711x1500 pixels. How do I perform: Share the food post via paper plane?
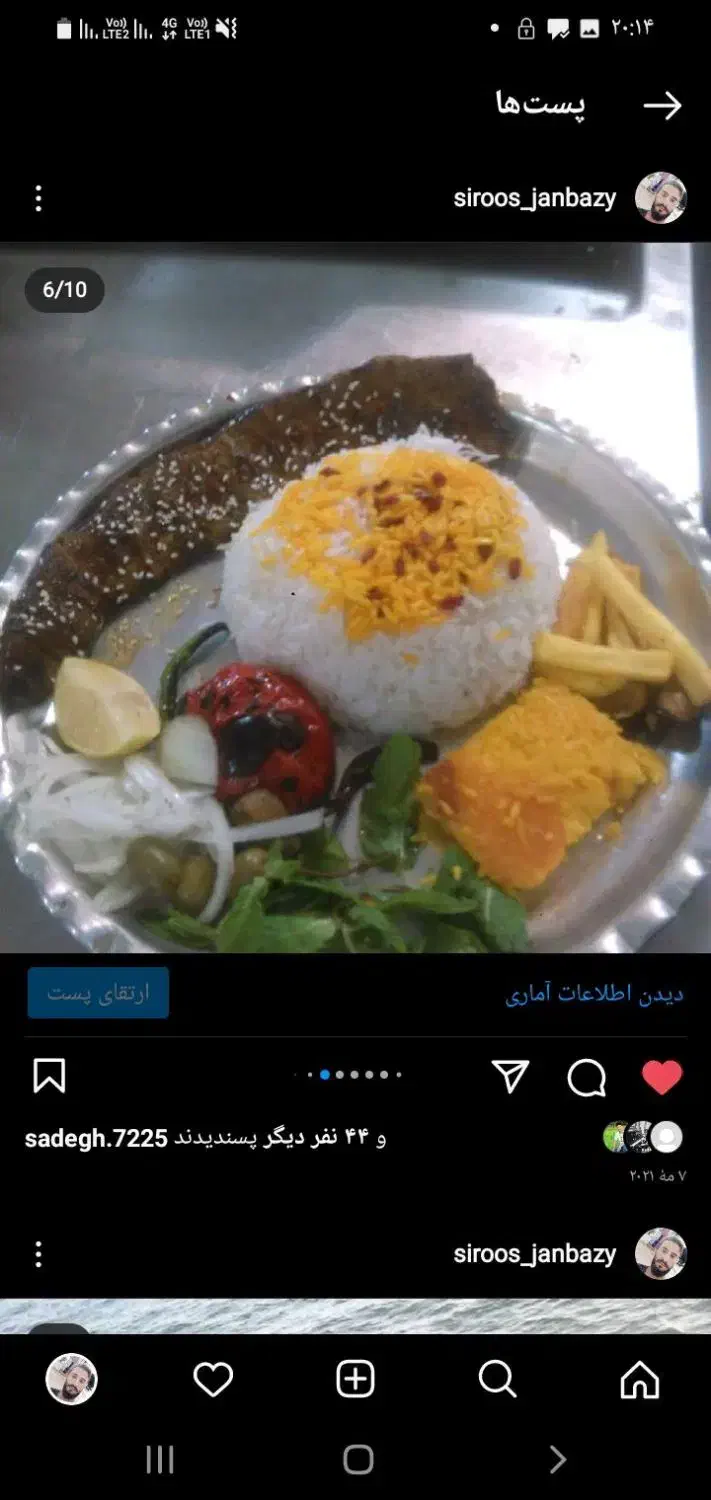point(511,1077)
